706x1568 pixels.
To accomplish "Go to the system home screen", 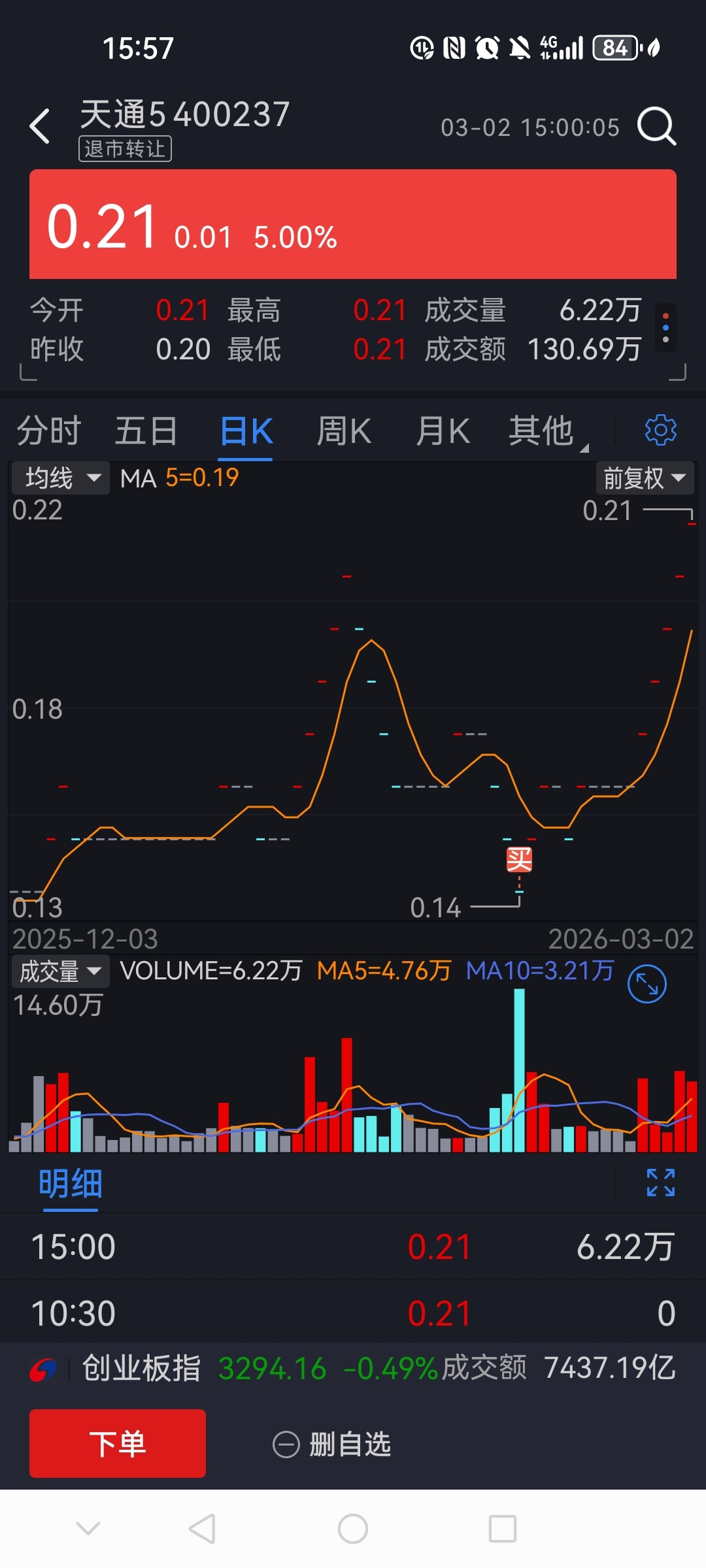I will pyautogui.click(x=353, y=1529).
